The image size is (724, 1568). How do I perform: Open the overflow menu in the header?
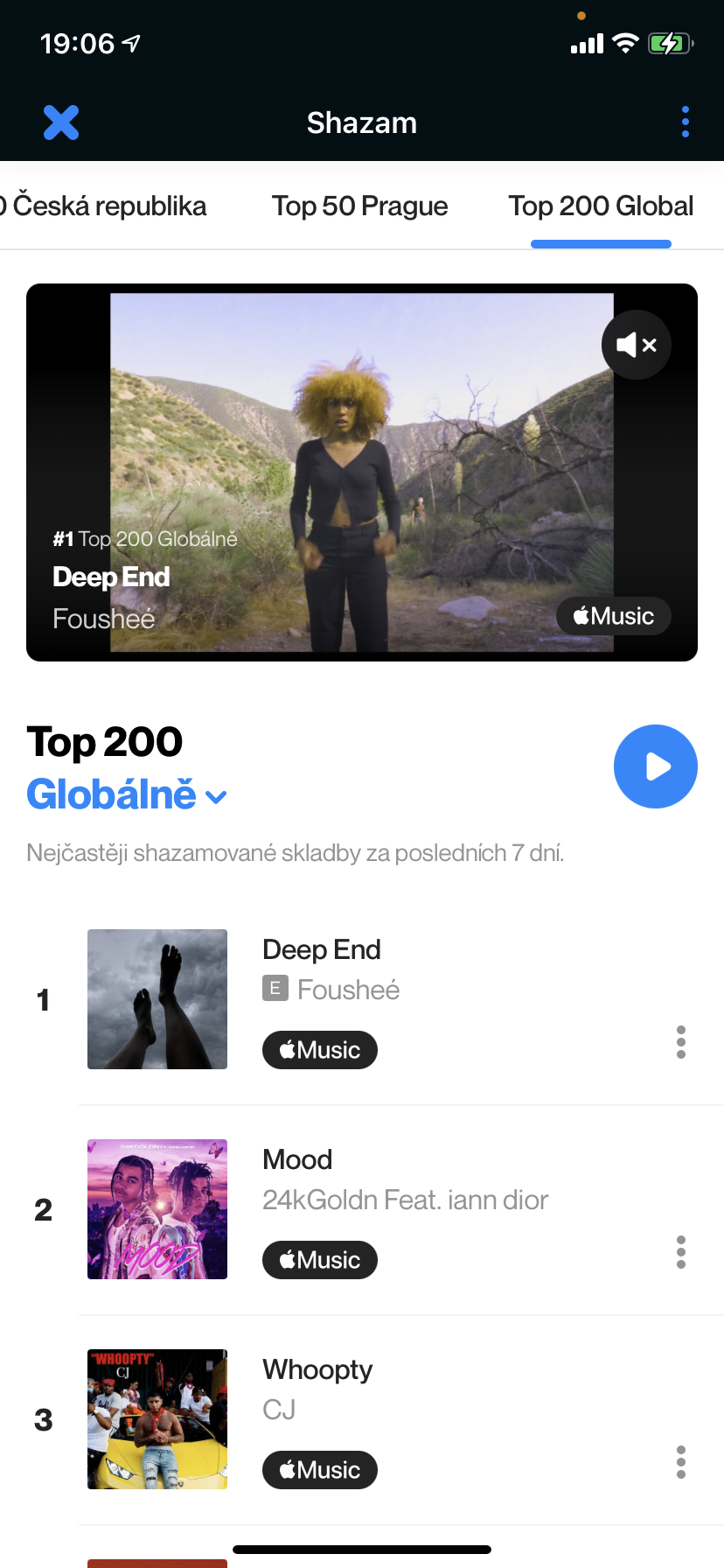(685, 122)
